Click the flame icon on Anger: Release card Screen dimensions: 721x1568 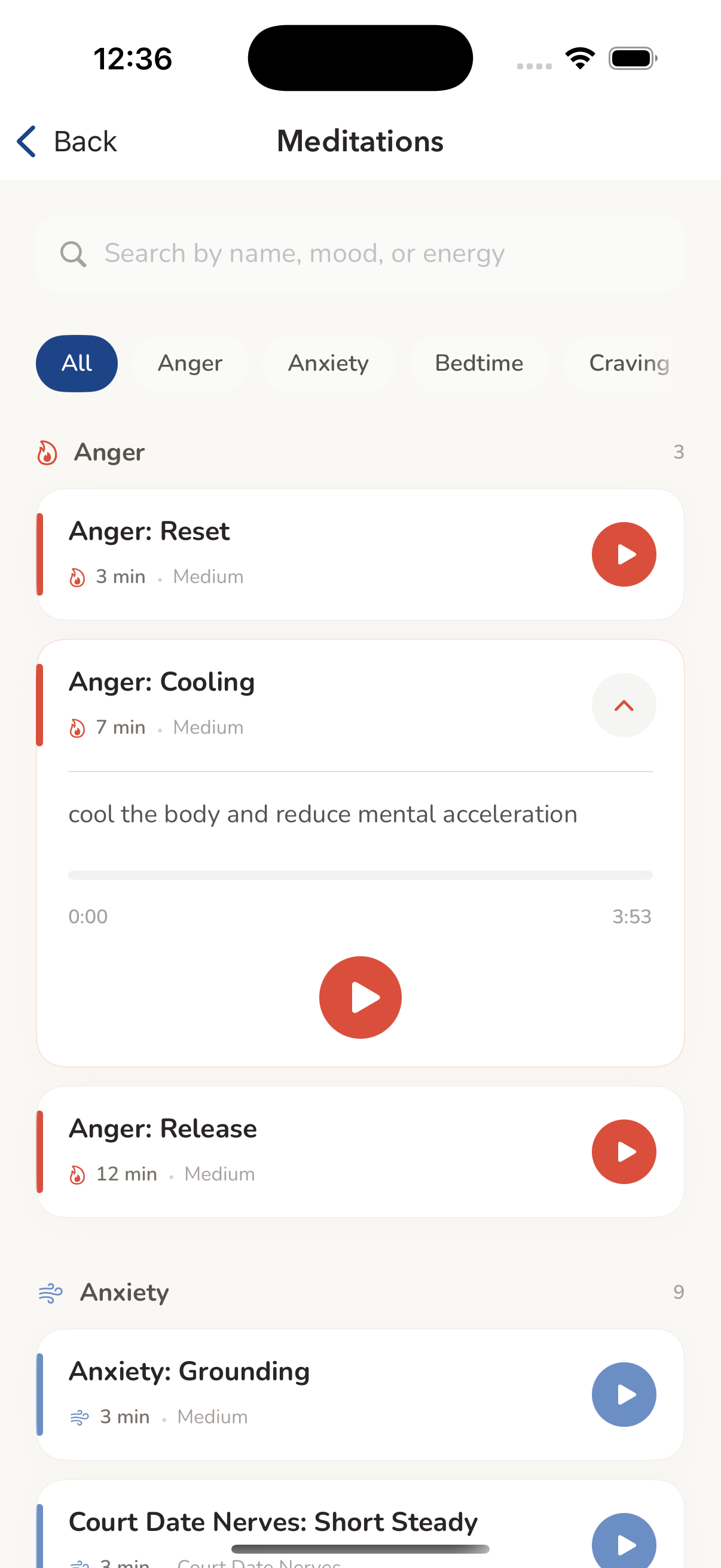pos(78,1174)
